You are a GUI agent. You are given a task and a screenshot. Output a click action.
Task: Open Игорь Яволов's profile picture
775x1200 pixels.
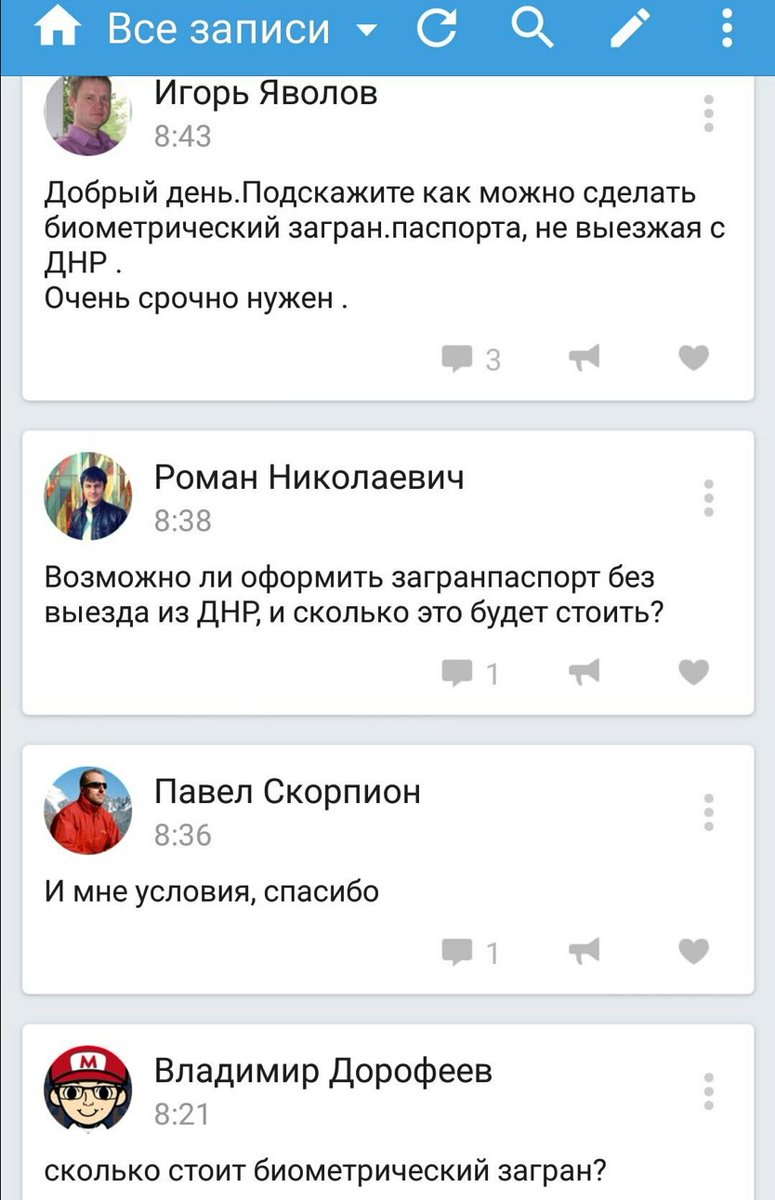pyautogui.click(x=88, y=113)
